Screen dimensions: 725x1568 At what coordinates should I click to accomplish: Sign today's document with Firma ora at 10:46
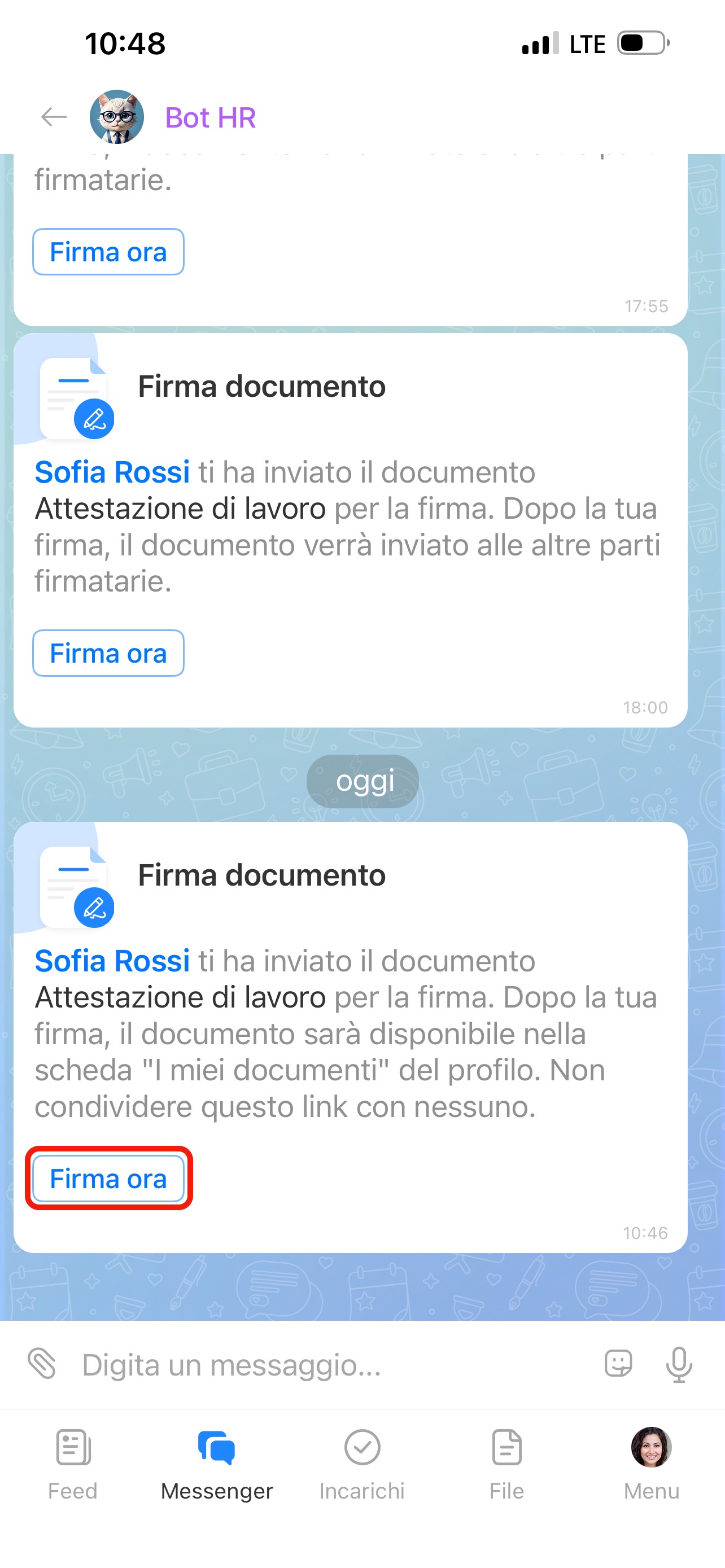[x=108, y=1179]
